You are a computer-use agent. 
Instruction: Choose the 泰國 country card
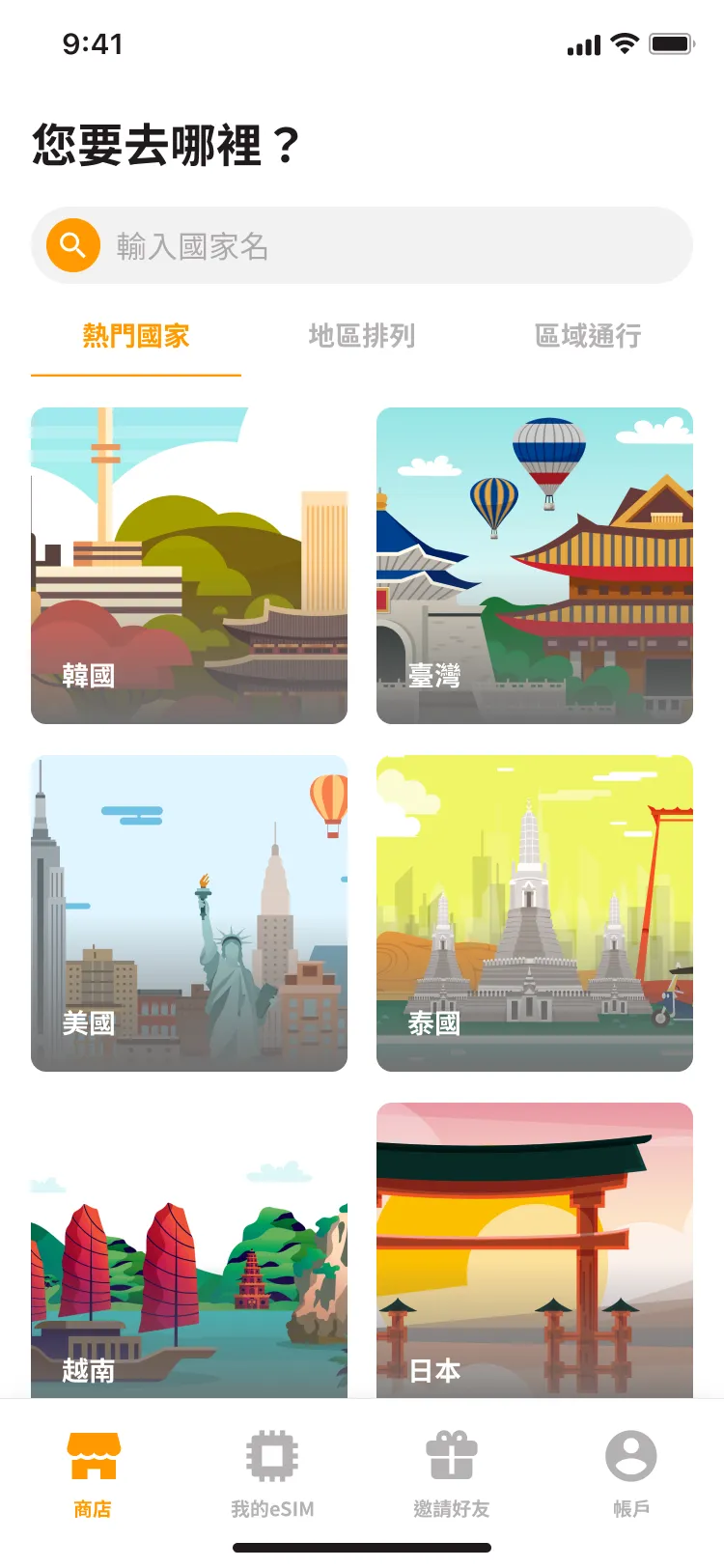pos(535,913)
